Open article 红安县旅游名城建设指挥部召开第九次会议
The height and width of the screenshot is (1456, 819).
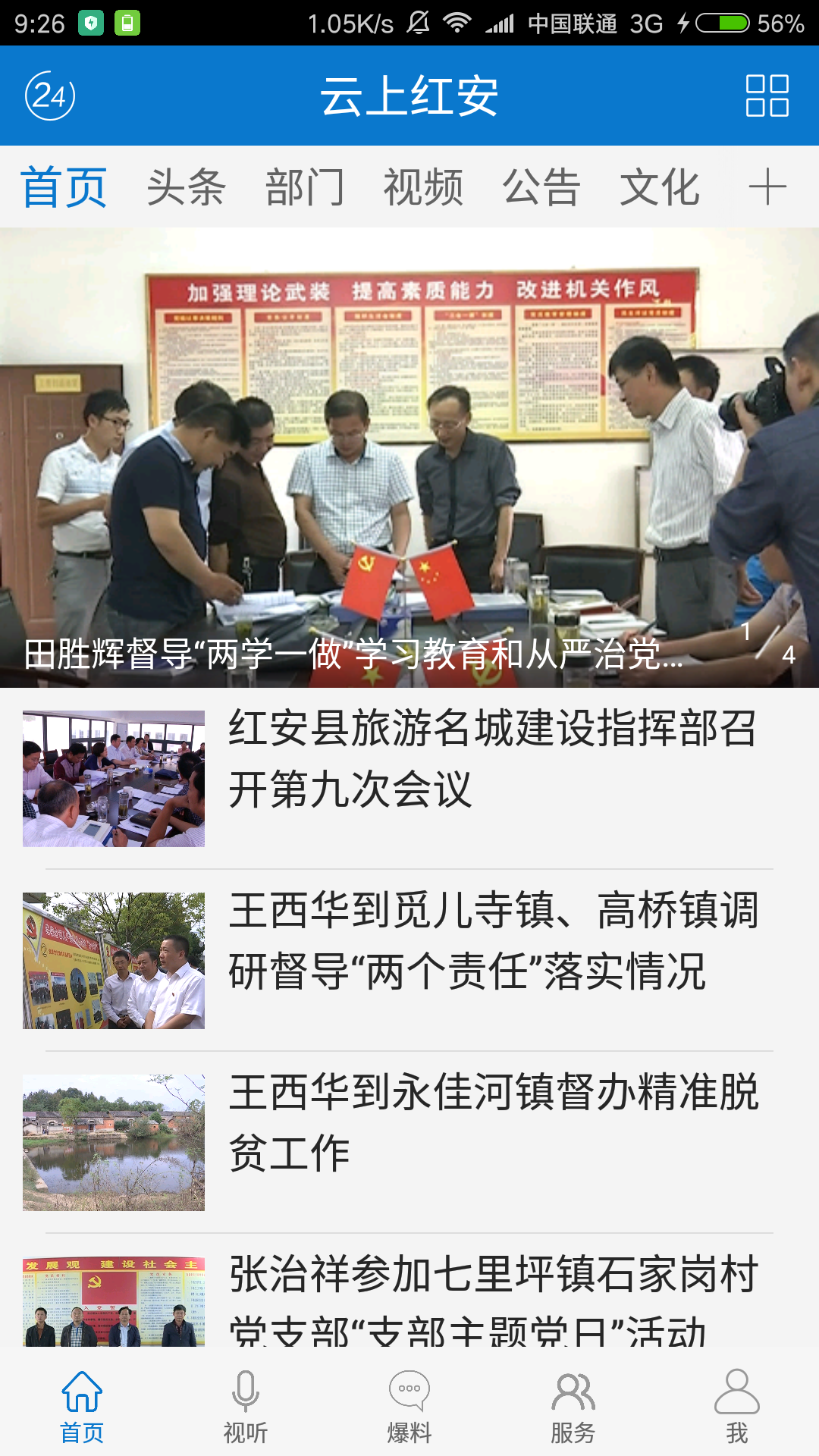[491, 759]
